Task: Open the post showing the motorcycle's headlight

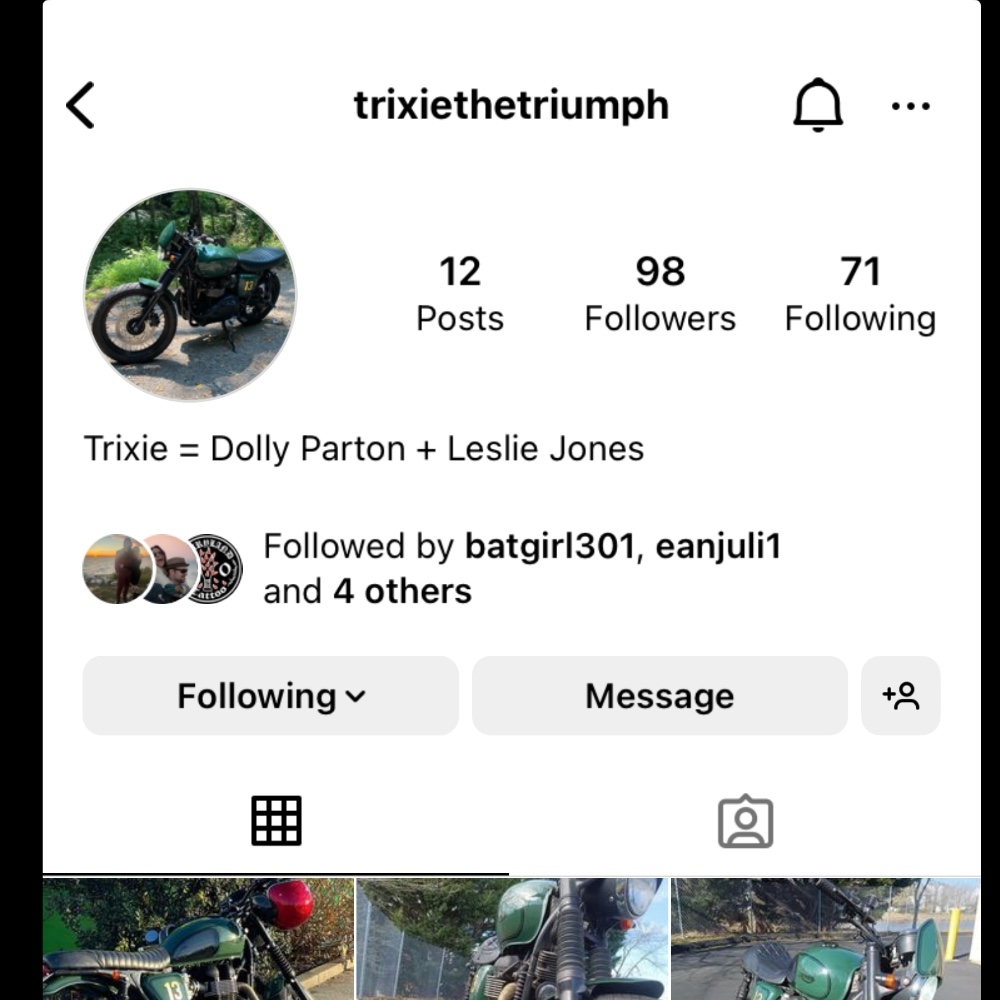Action: click(x=512, y=938)
